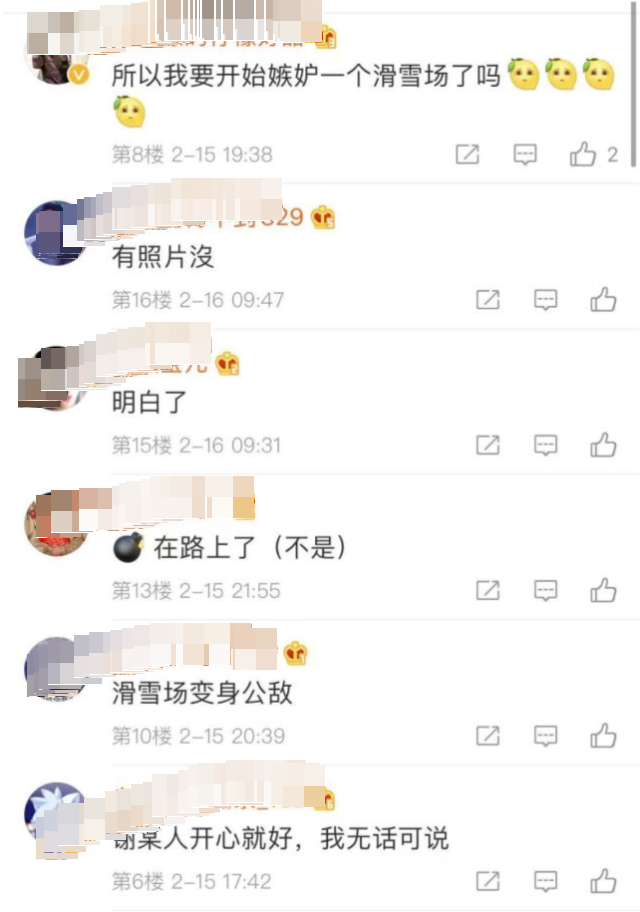Repost the comment 明白了

point(487,445)
